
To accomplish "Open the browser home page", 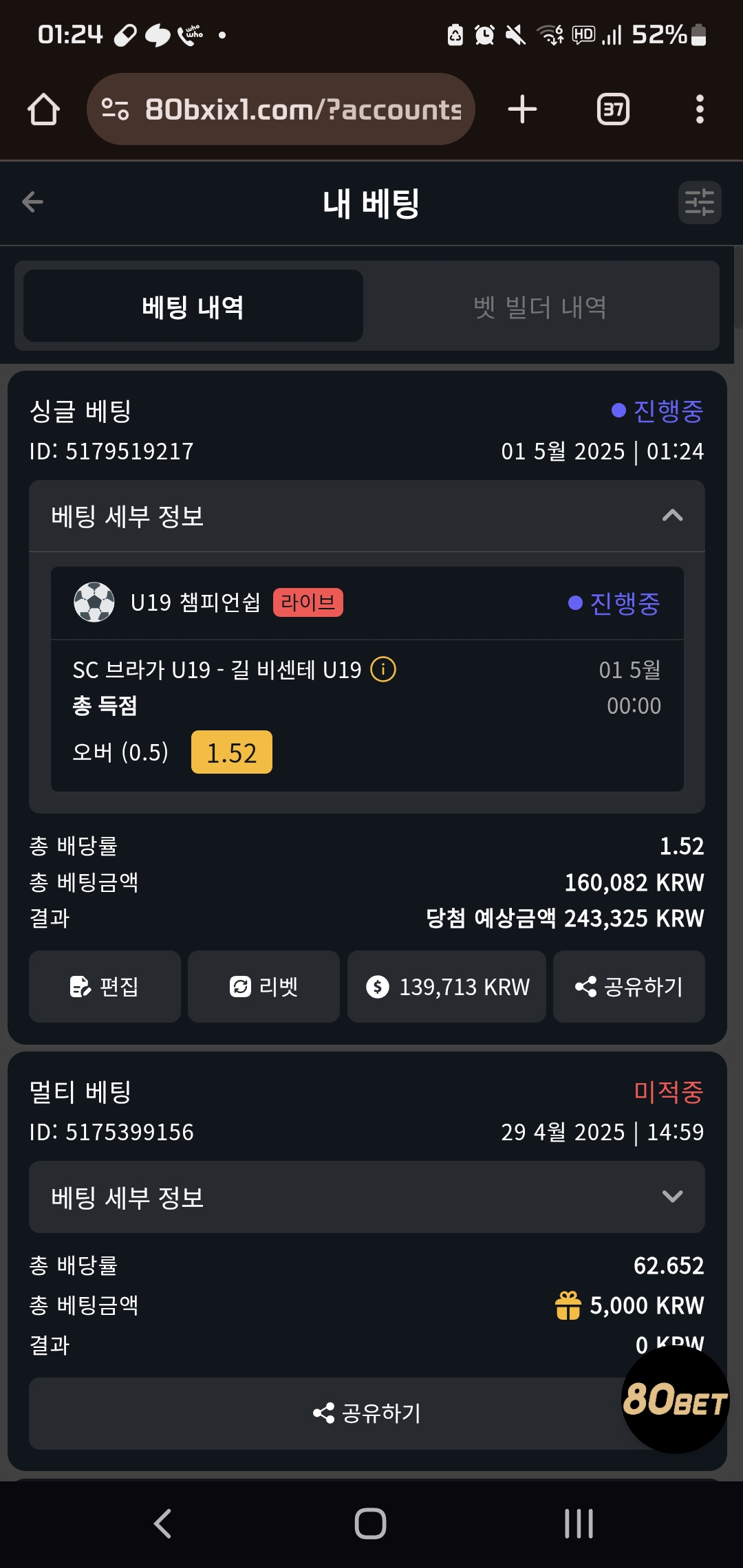I will coord(43,109).
